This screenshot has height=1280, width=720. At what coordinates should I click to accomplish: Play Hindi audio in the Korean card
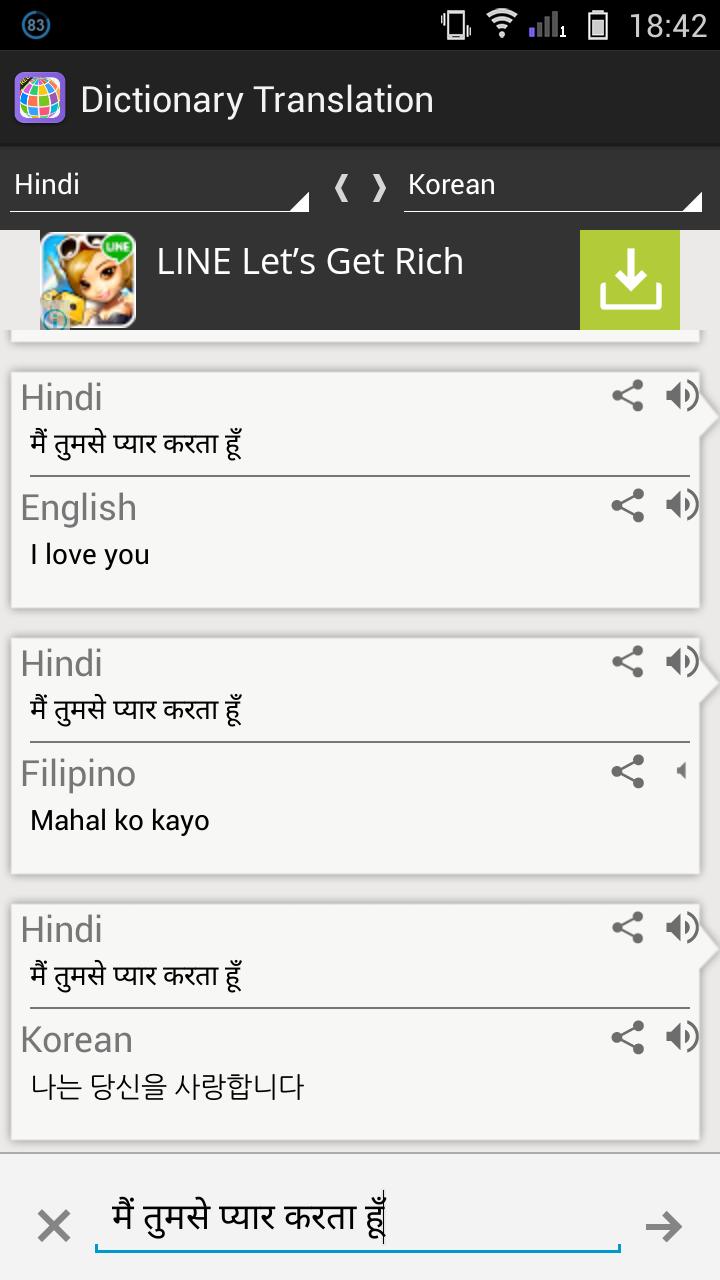682,928
